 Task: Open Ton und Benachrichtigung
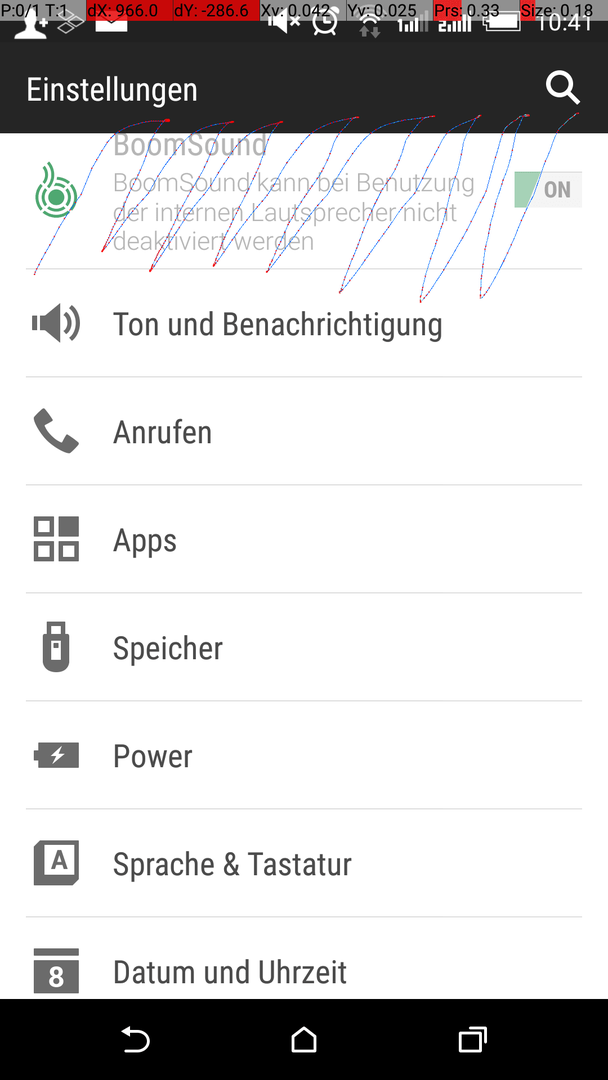304,324
